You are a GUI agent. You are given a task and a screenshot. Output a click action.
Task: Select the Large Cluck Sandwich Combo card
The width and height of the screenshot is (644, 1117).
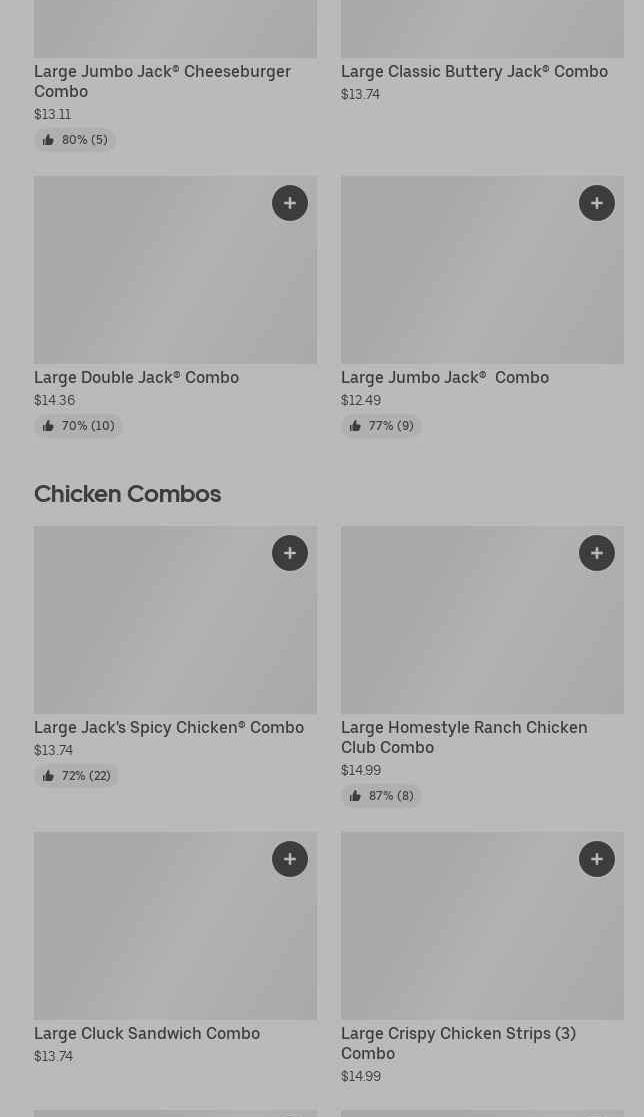[x=147, y=1034]
